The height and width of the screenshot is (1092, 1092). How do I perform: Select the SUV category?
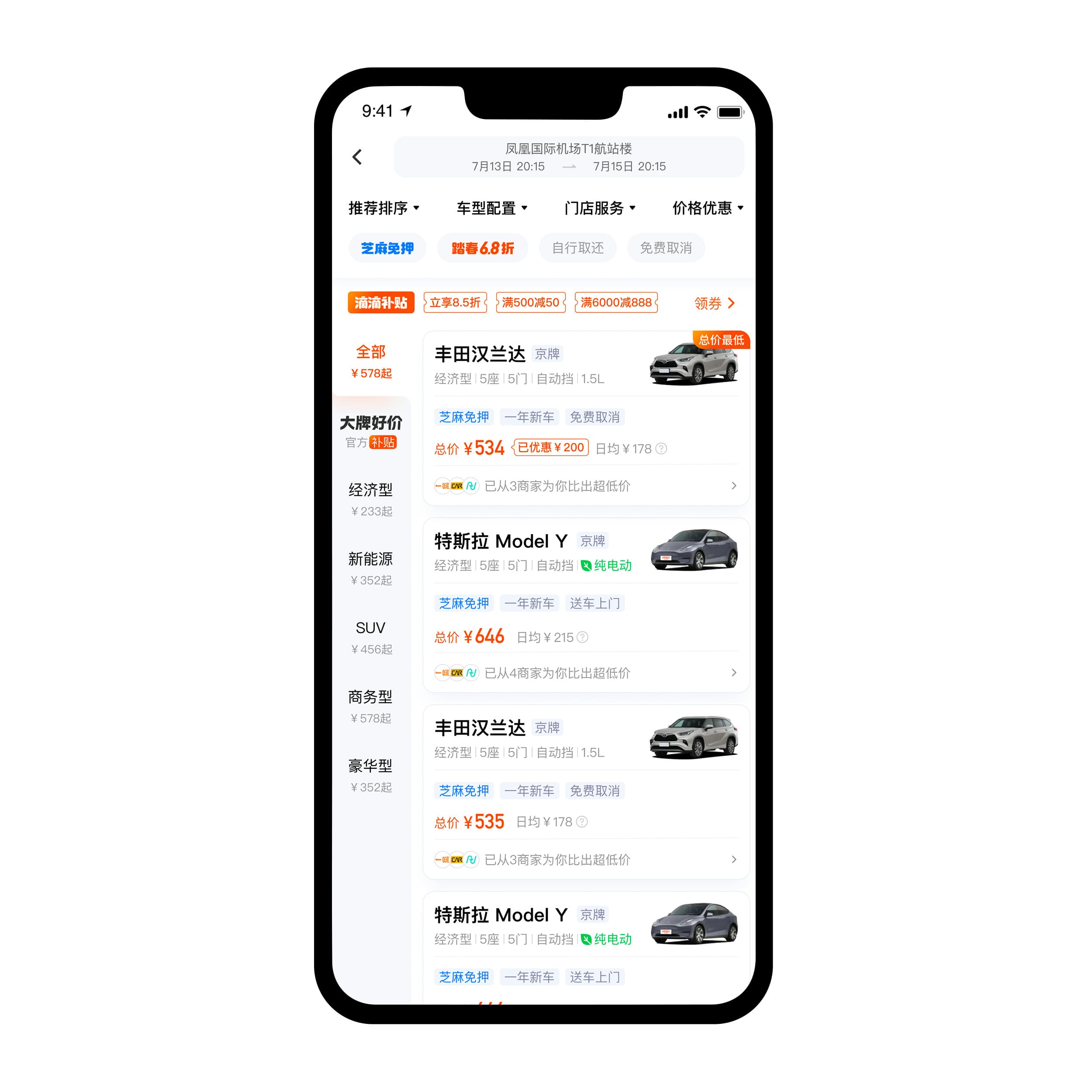coord(371,637)
